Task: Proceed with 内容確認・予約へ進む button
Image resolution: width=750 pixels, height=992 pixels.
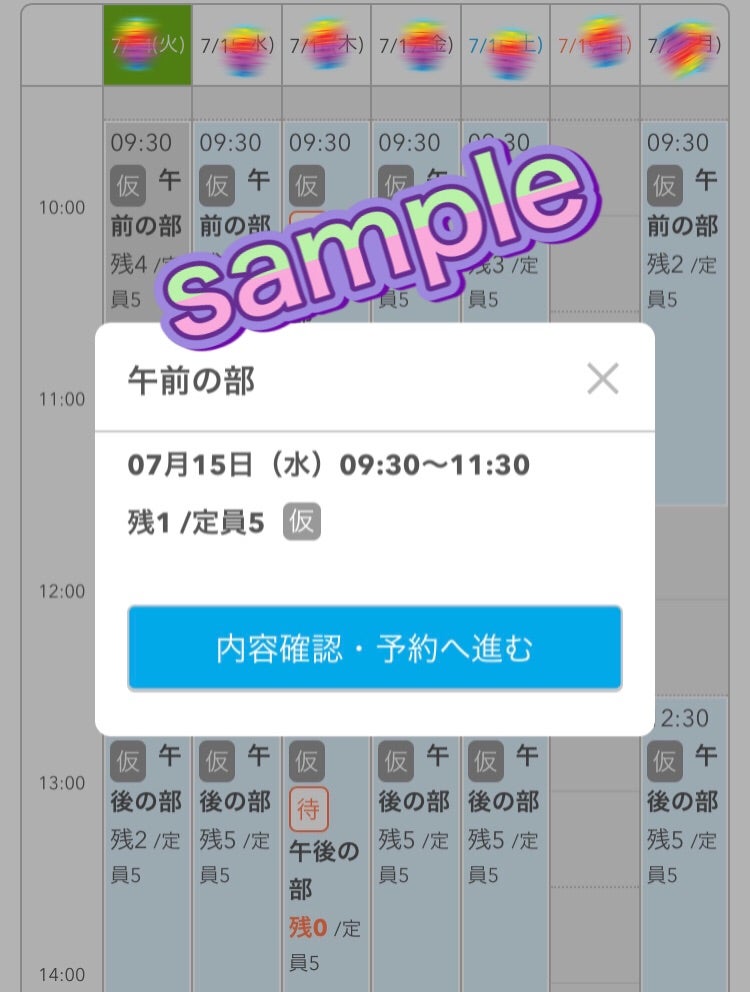Action: tap(375, 648)
